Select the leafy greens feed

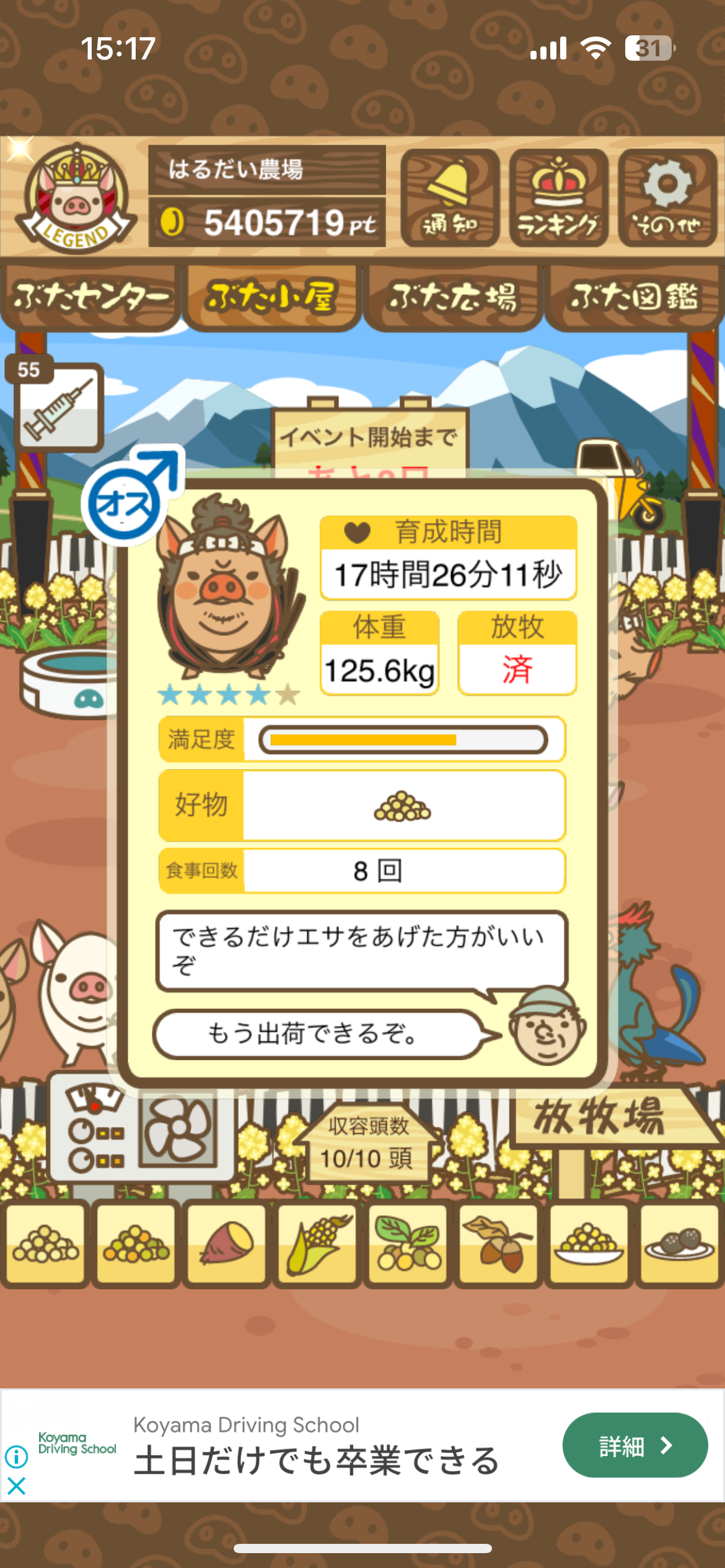tap(408, 1244)
